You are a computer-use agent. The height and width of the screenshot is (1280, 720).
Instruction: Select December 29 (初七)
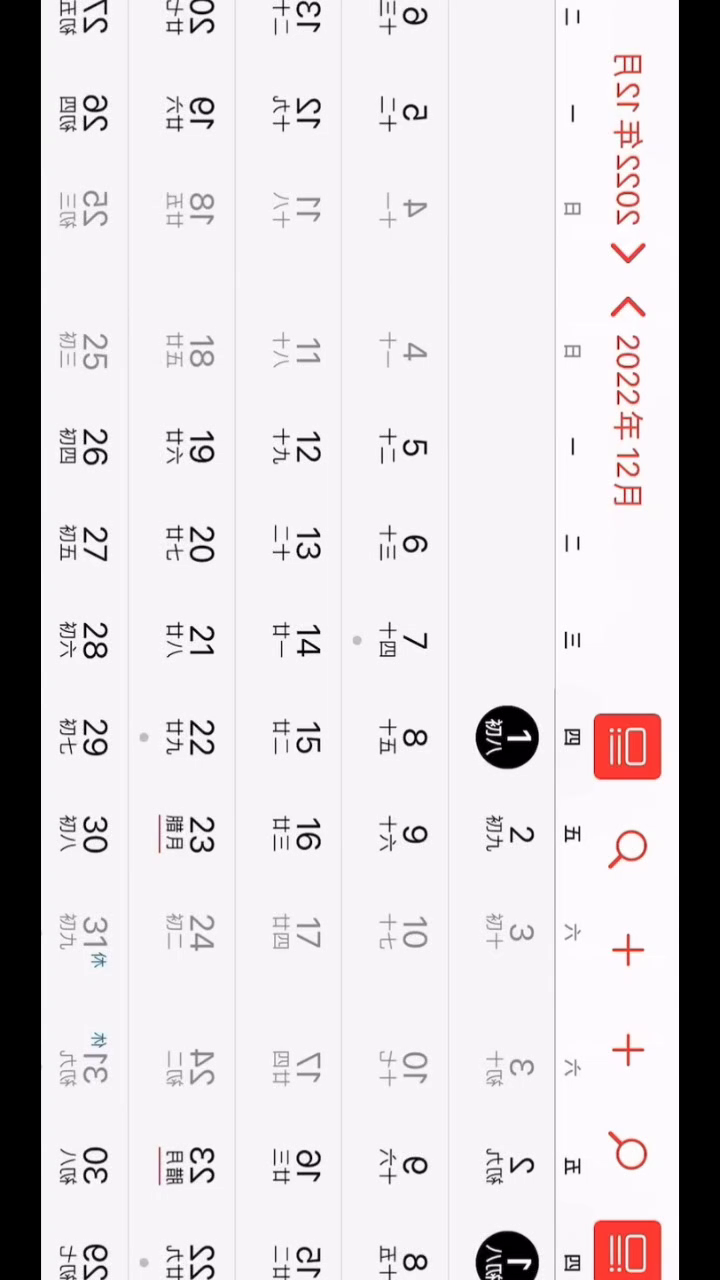point(82,739)
